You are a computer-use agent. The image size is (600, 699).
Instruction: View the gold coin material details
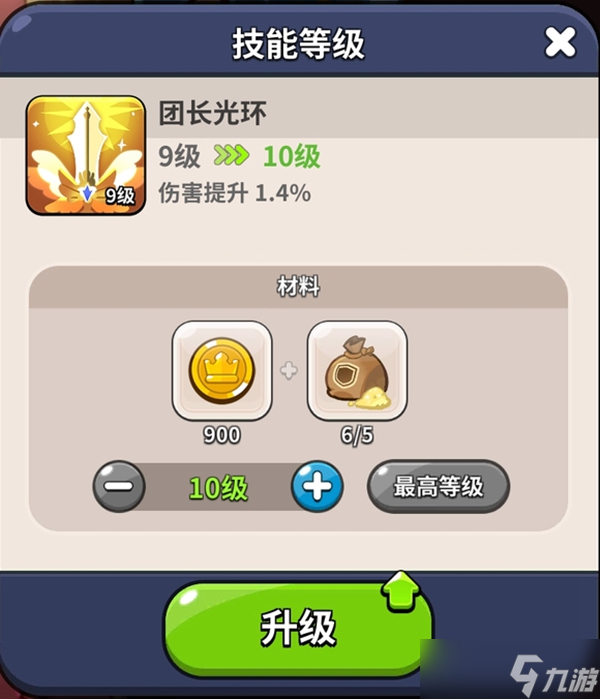(x=222, y=369)
